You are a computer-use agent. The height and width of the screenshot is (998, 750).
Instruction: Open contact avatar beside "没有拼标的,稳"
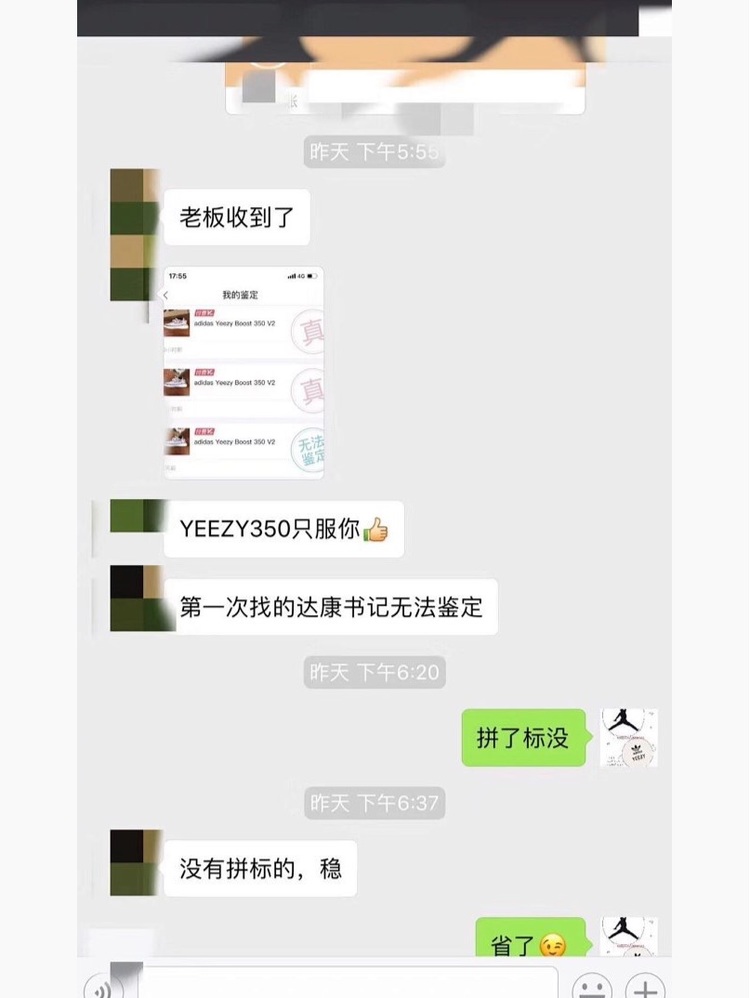click(134, 862)
